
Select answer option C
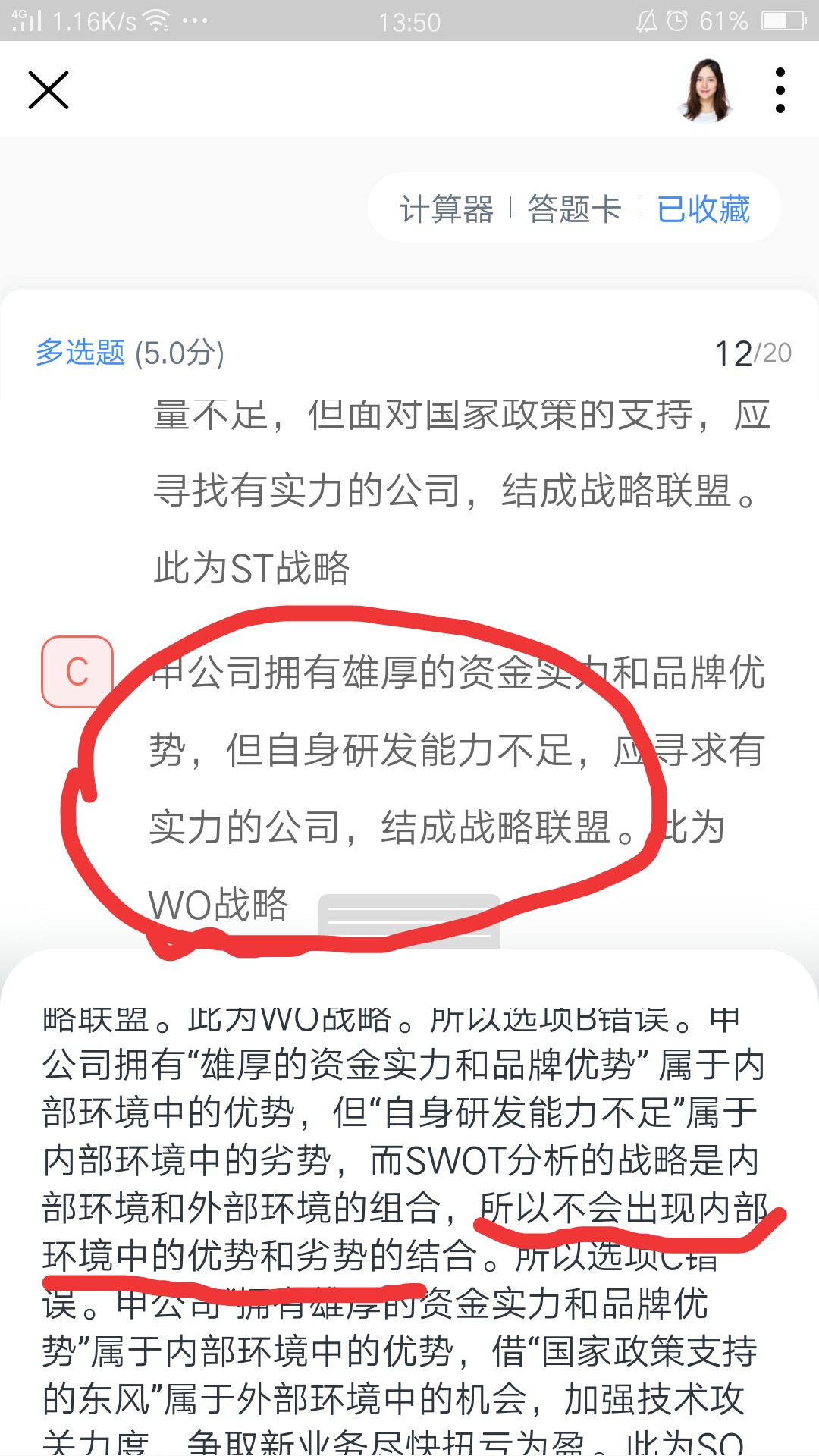pyautogui.click(x=77, y=672)
